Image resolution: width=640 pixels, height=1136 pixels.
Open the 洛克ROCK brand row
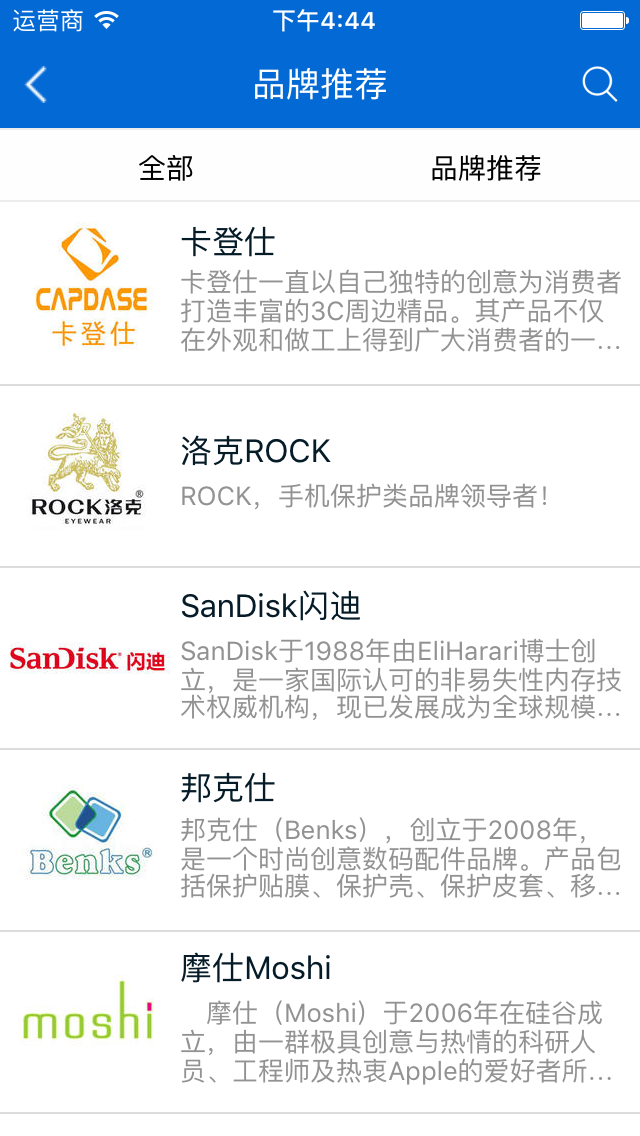point(320,475)
